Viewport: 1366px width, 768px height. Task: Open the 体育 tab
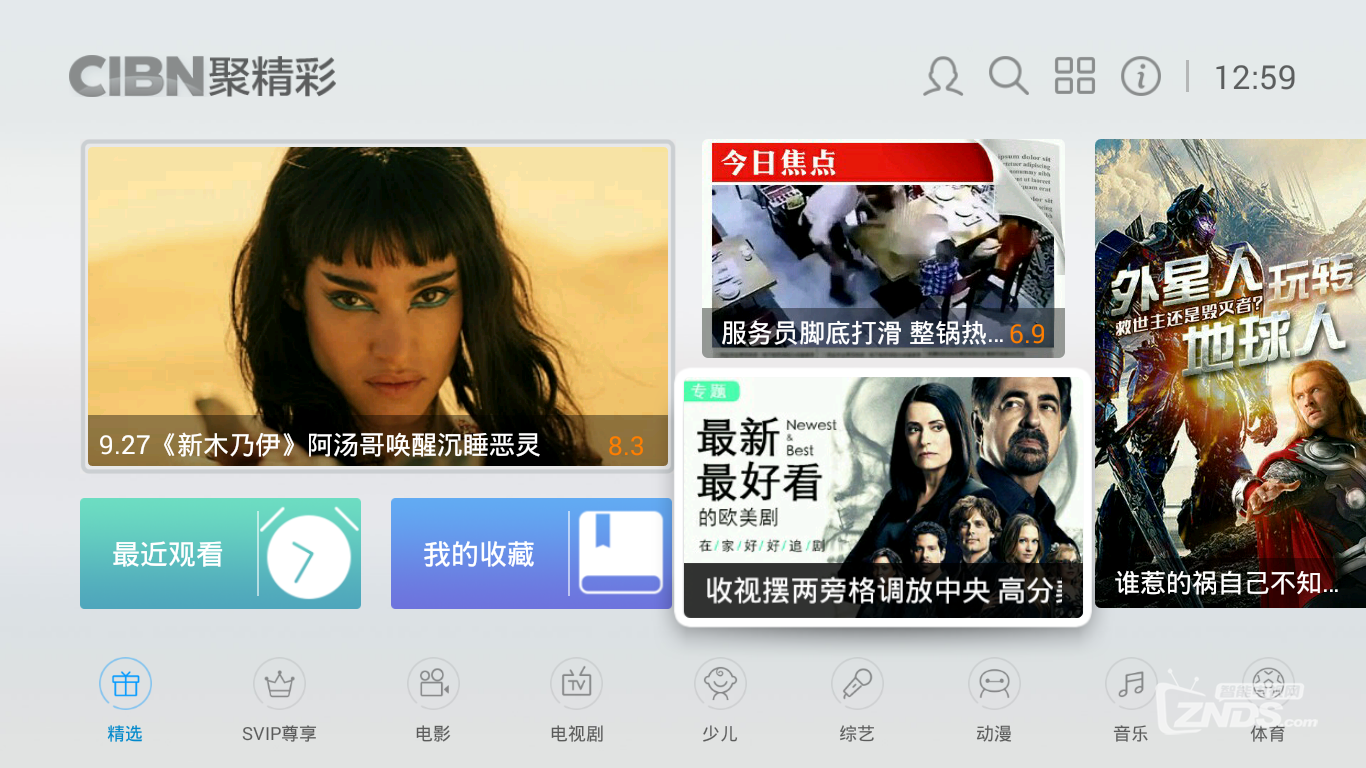[1267, 699]
